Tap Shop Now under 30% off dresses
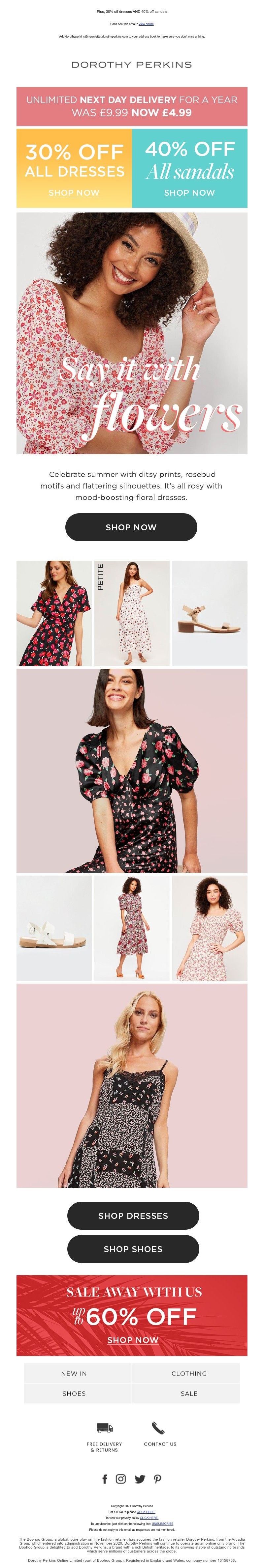 74,192
